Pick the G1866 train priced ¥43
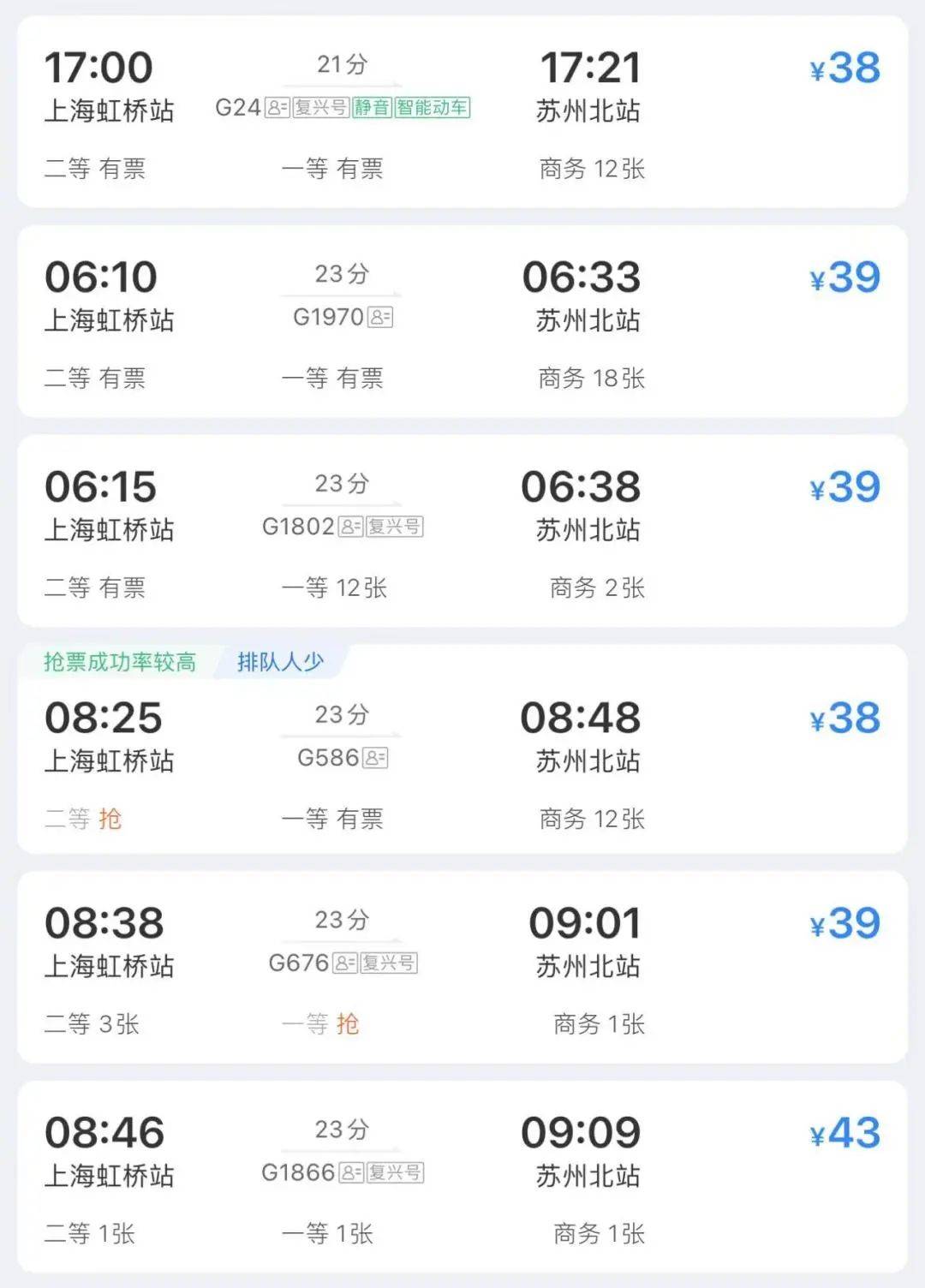925x1288 pixels. [x=462, y=1176]
